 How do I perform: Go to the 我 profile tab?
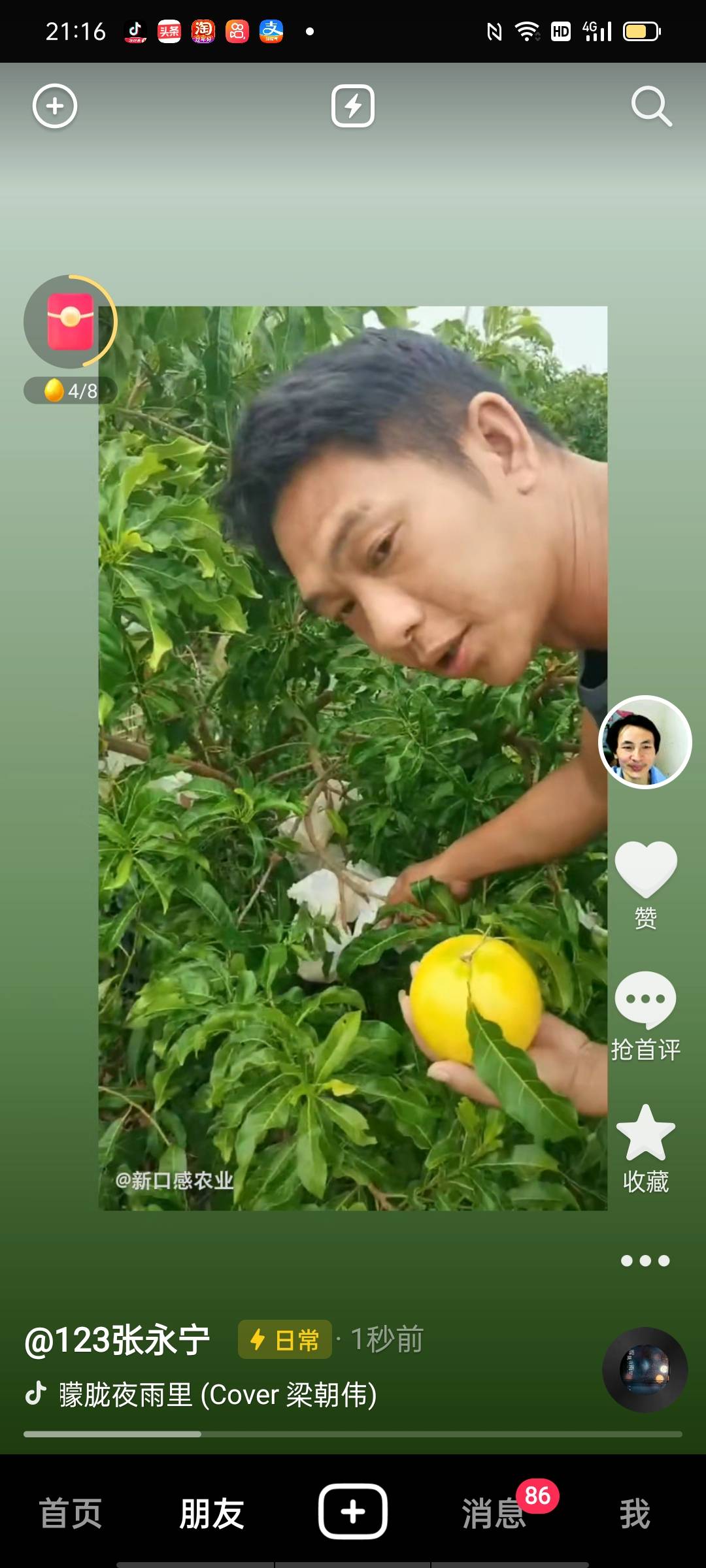[x=635, y=1513]
